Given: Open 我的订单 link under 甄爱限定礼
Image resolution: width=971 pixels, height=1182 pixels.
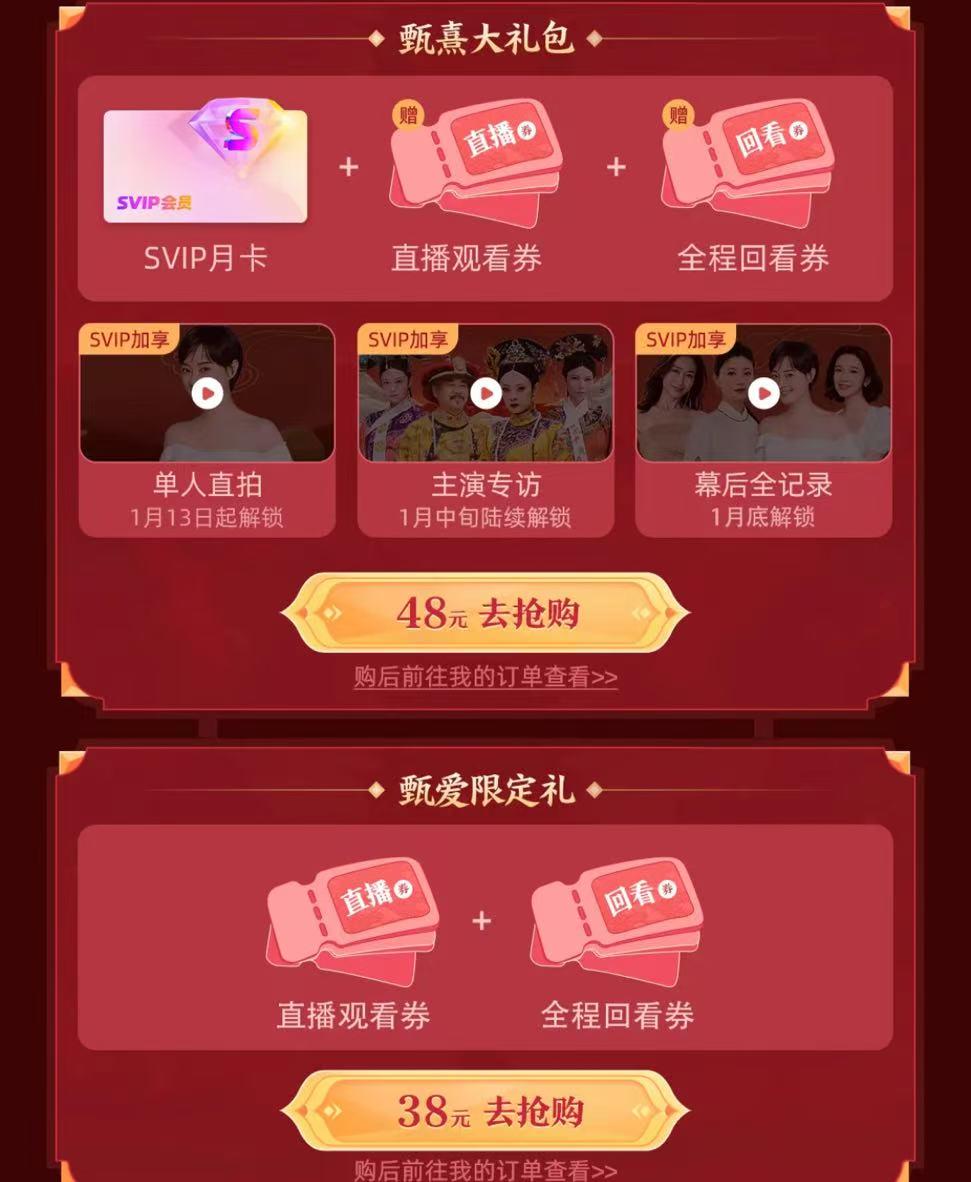Looking at the screenshot, I should tap(485, 1169).
